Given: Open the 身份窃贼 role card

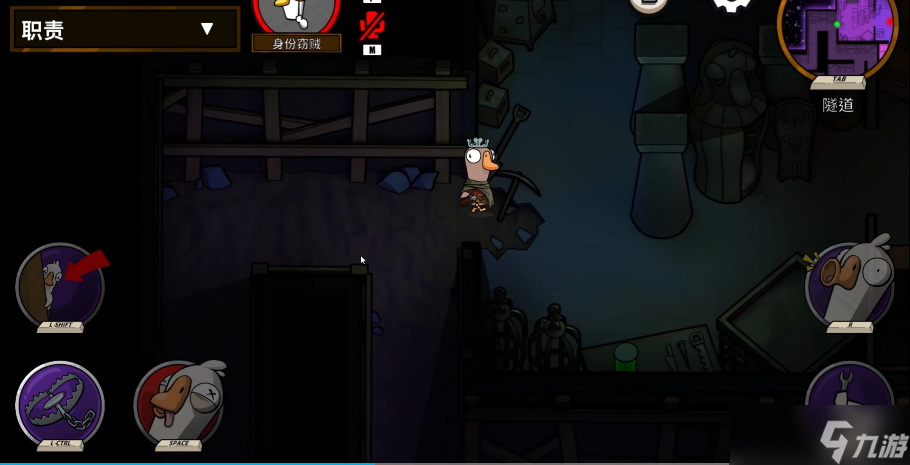Looking at the screenshot, I should (x=296, y=22).
